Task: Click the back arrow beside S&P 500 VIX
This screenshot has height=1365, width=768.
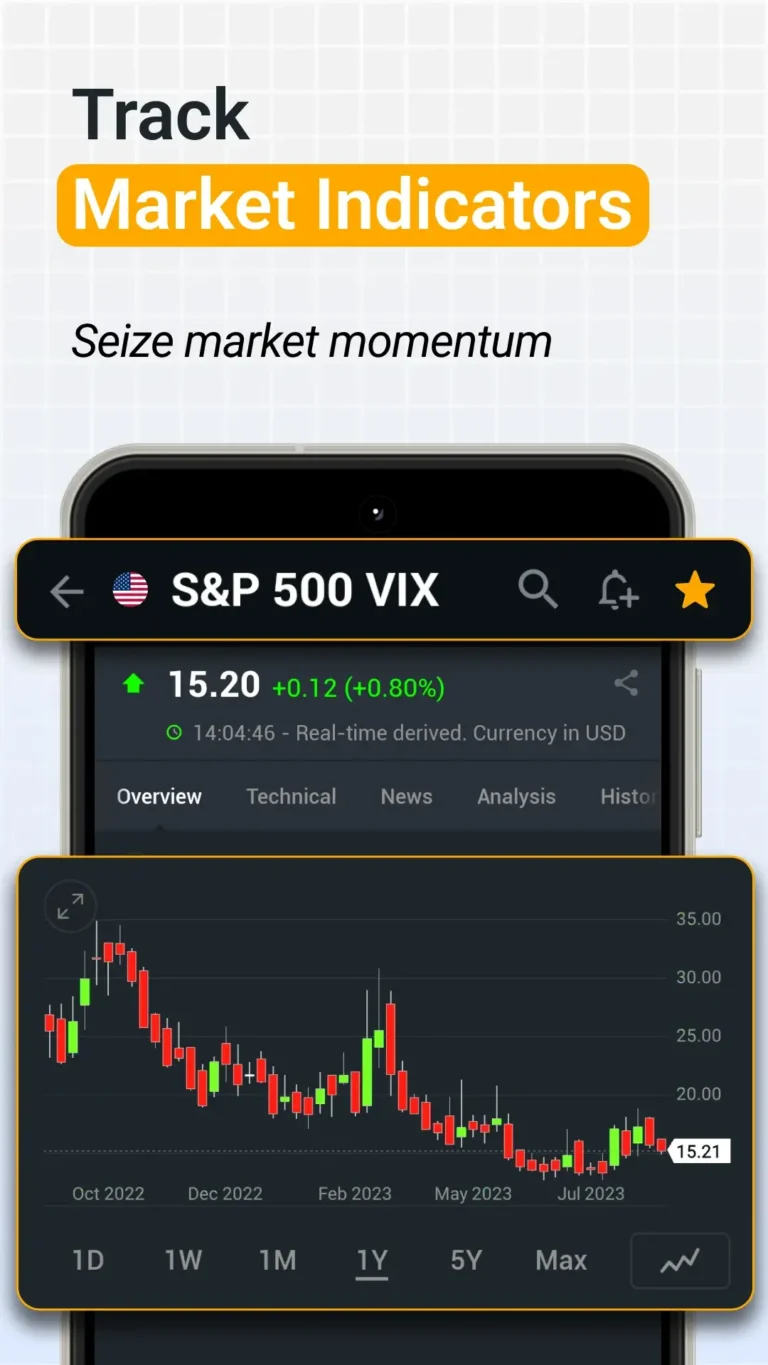Action: pos(66,591)
